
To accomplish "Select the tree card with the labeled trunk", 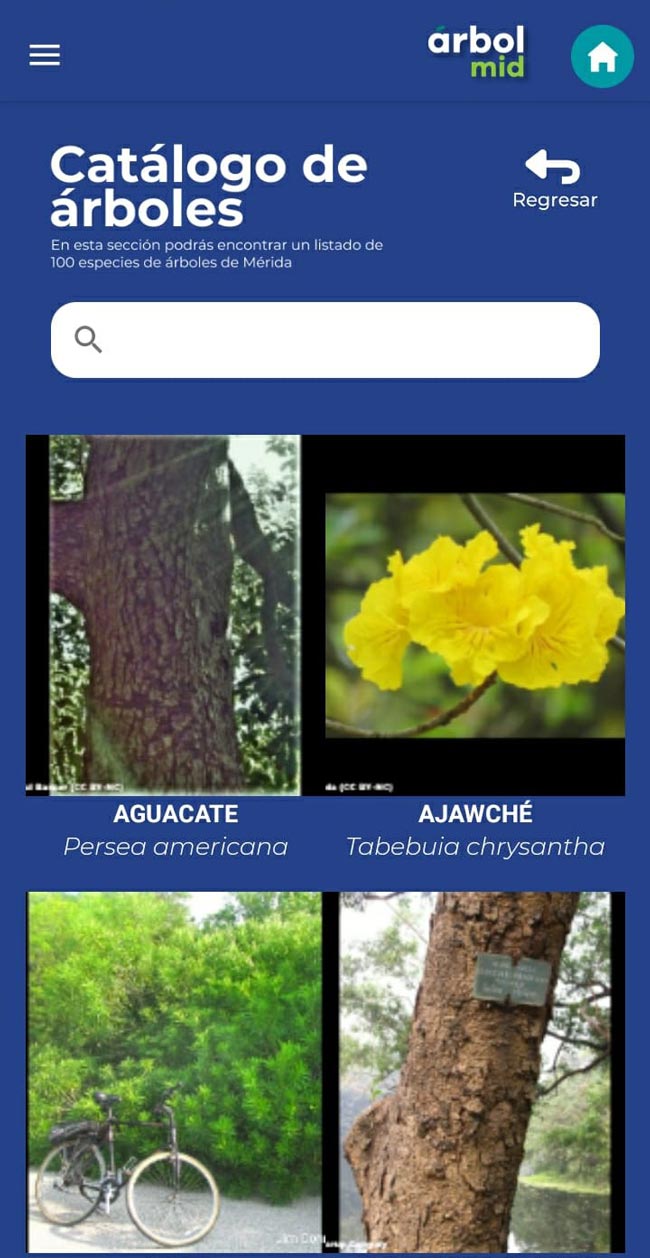I will coord(475,1070).
